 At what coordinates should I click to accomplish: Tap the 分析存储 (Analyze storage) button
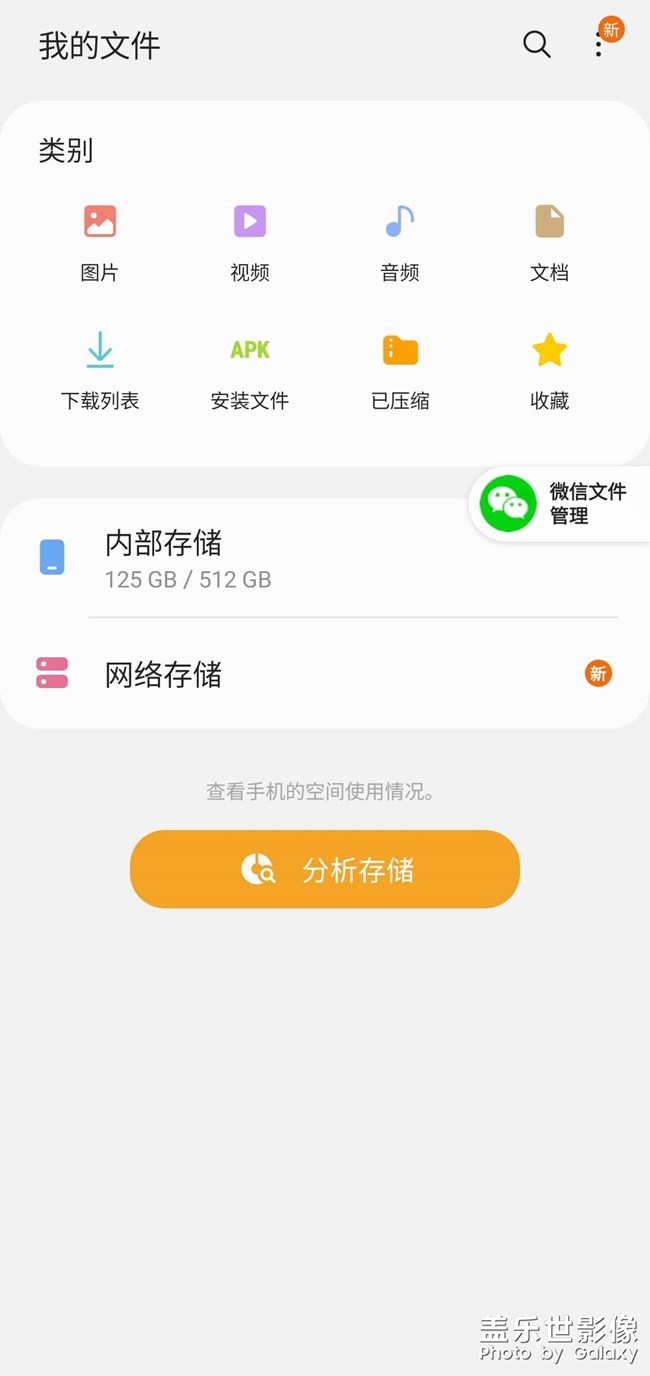[325, 869]
